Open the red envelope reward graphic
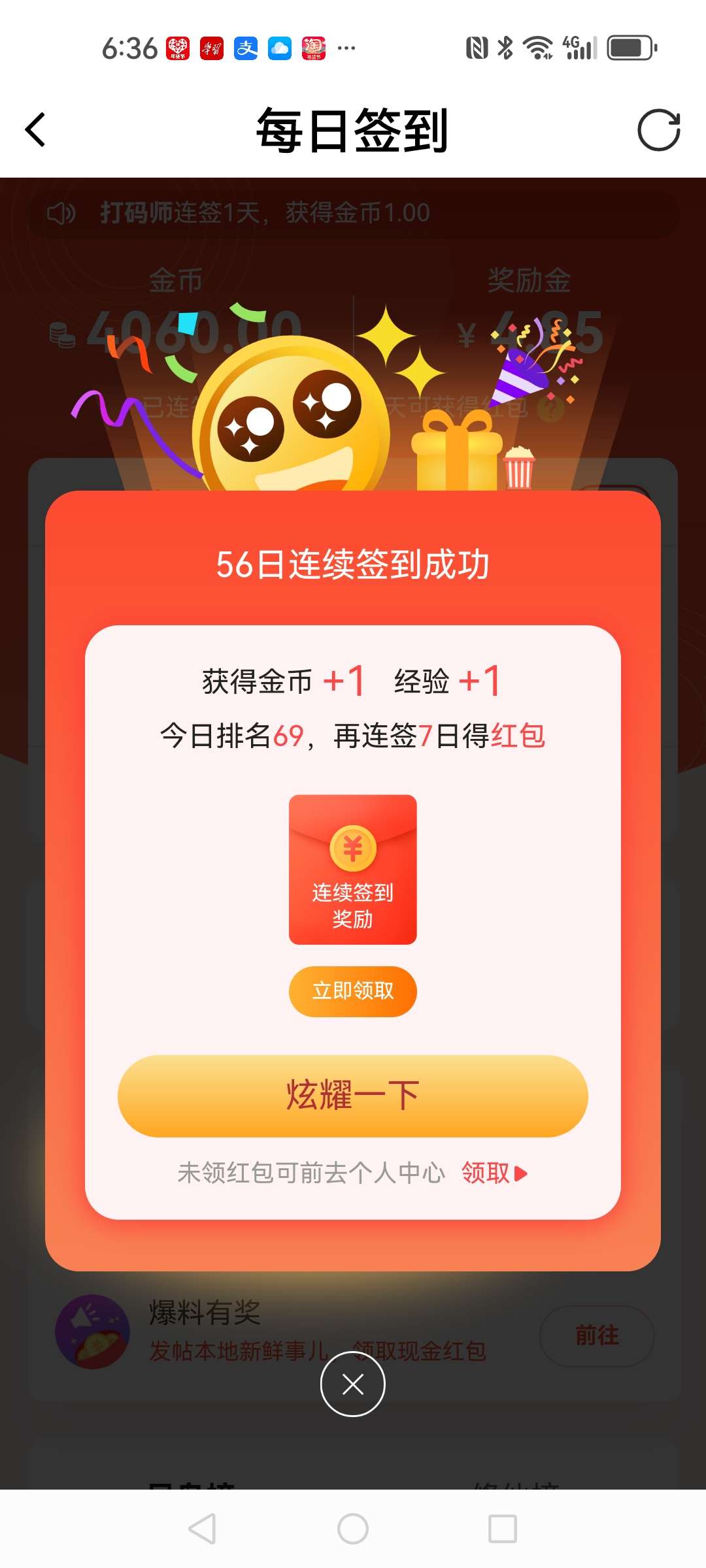The width and height of the screenshot is (706, 1568). (352, 869)
